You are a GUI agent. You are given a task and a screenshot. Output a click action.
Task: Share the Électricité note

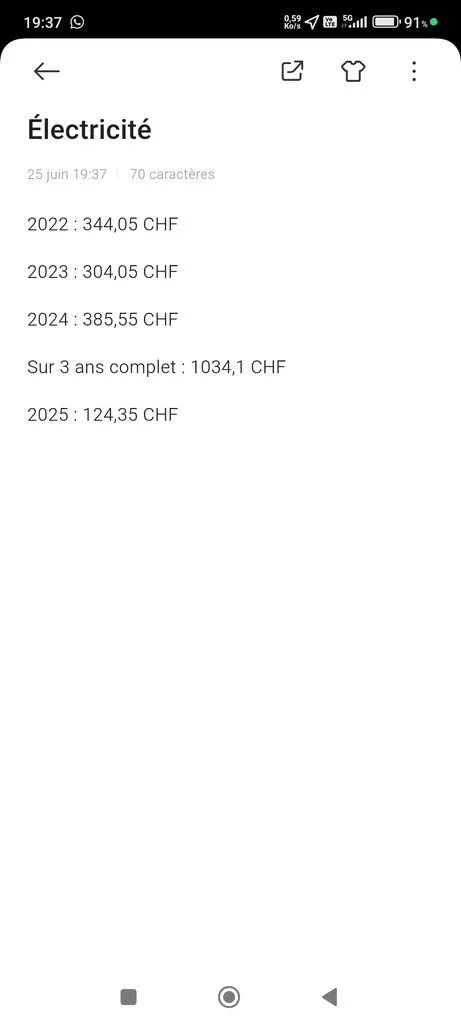[x=293, y=71]
